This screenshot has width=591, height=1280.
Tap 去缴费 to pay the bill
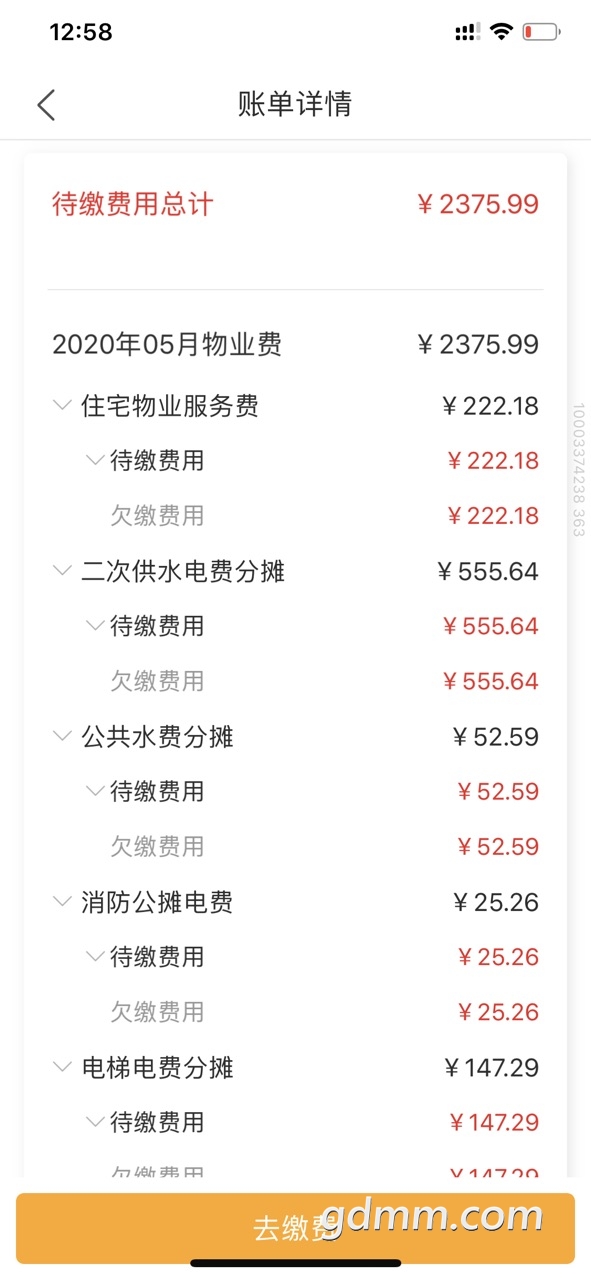[x=295, y=1228]
